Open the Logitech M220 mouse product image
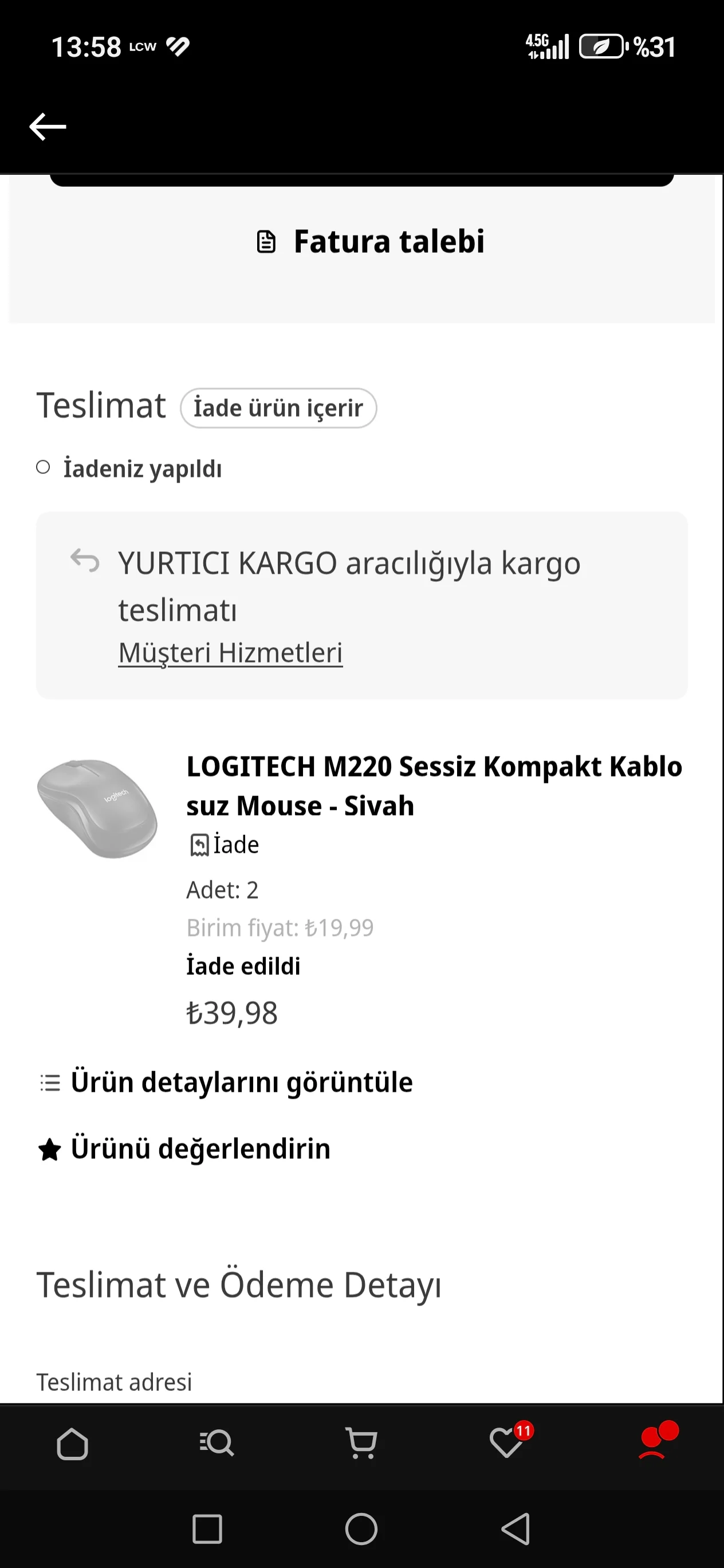Viewport: 724px width, 1568px height. 97,808
